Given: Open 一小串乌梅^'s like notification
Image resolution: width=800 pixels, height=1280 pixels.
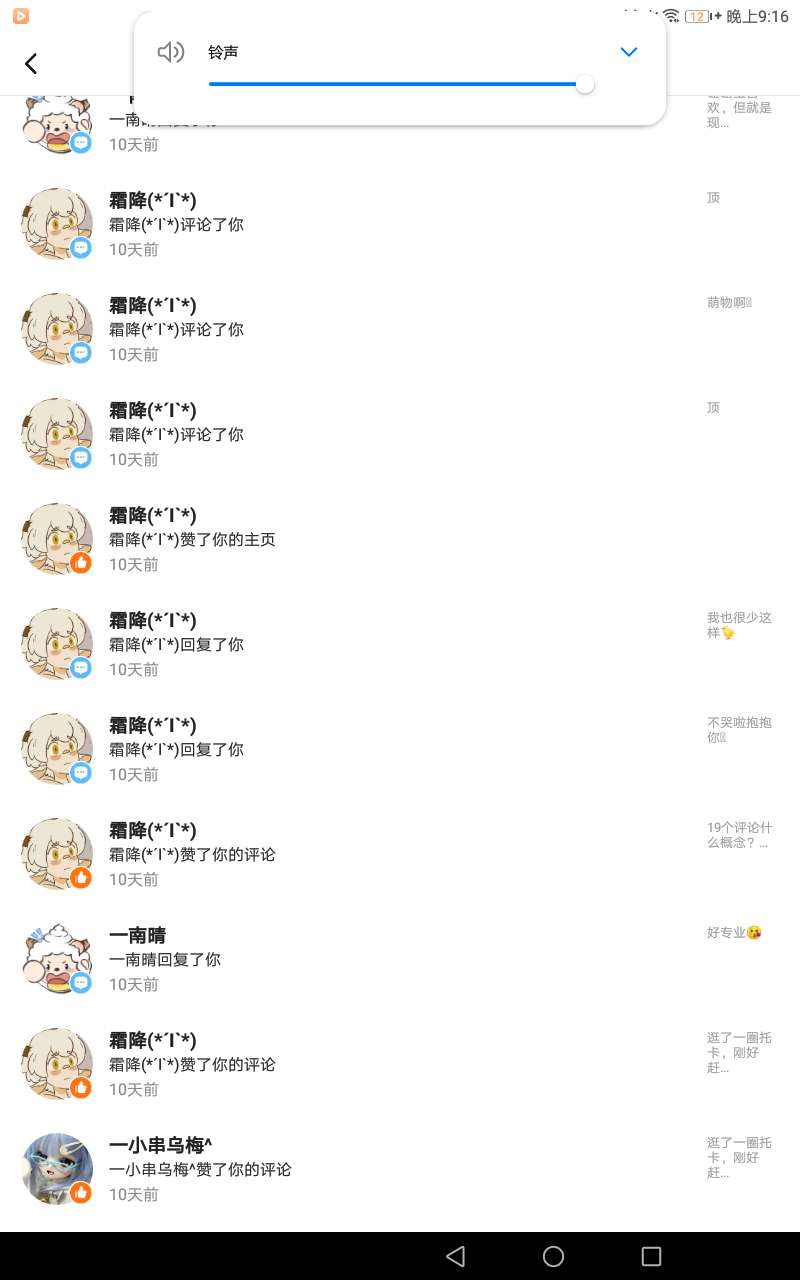Looking at the screenshot, I should [400, 1169].
